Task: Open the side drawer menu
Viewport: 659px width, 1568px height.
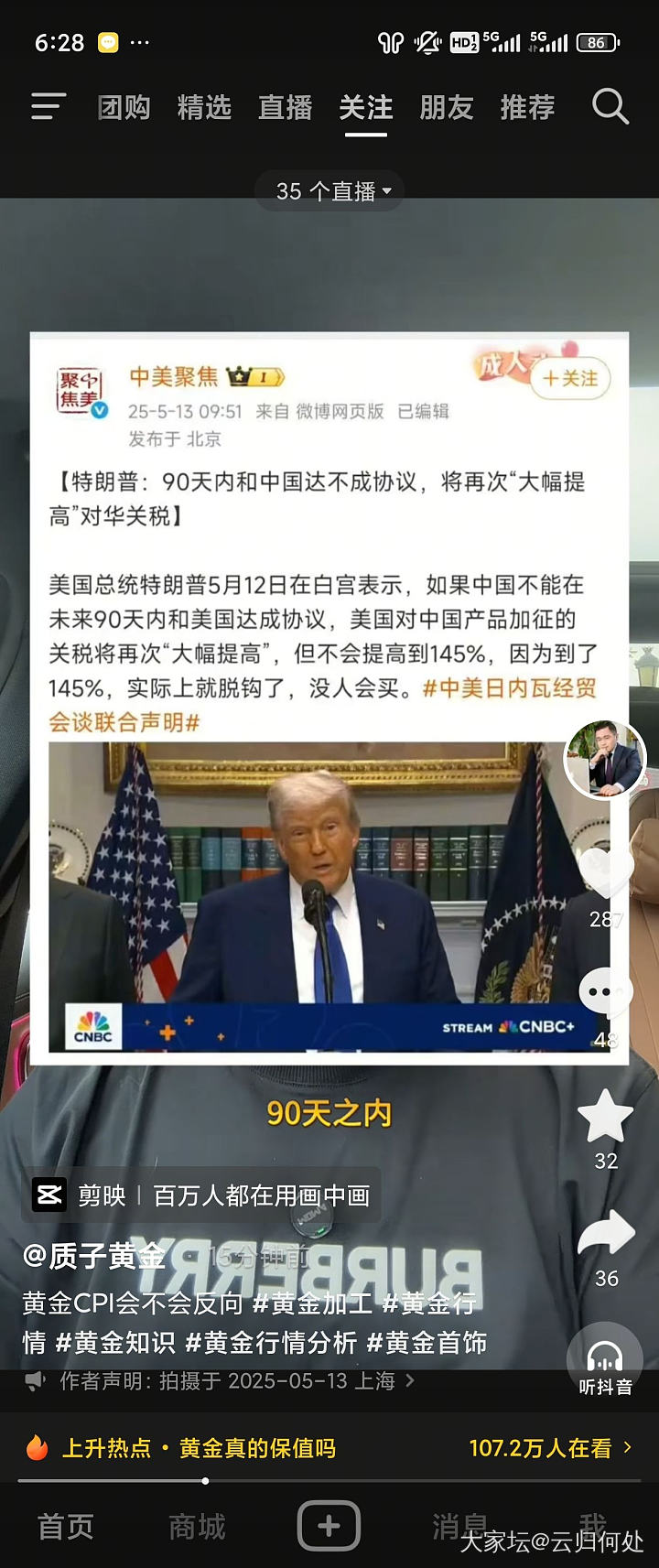Action: tap(48, 107)
